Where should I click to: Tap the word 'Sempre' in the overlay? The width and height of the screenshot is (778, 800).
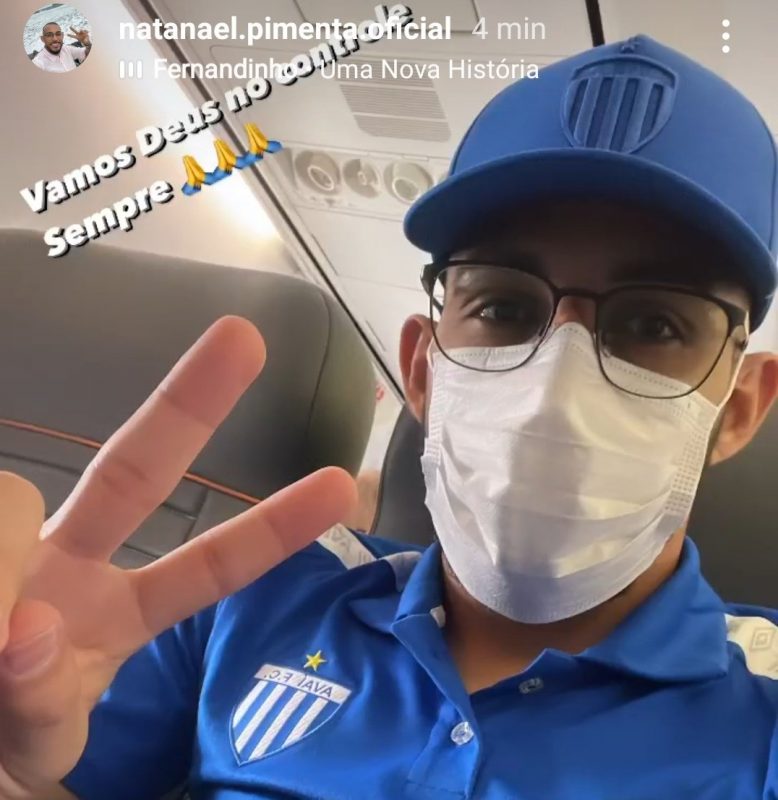(110, 222)
